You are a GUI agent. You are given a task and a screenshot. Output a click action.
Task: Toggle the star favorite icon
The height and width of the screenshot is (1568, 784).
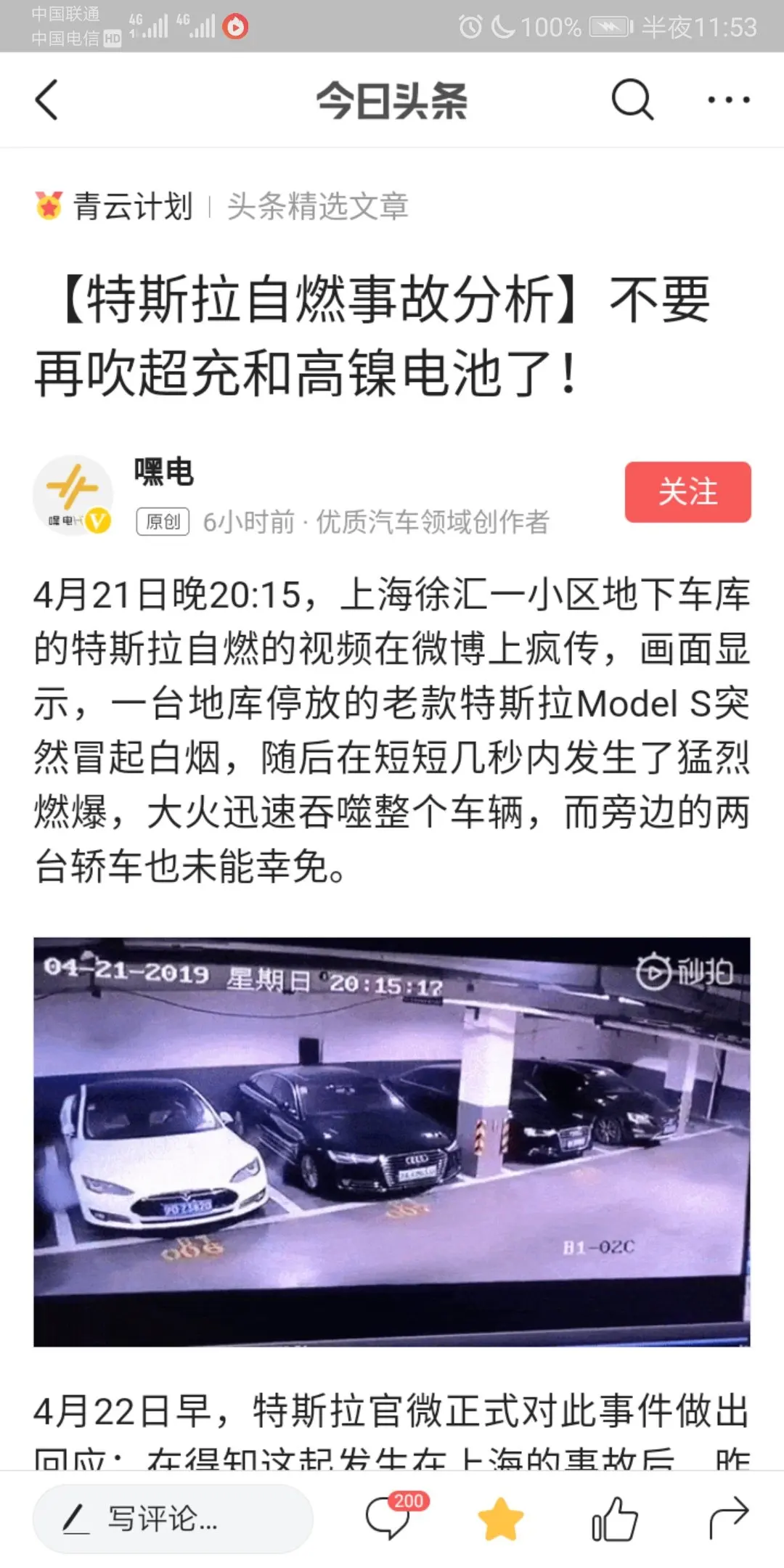[501, 1519]
